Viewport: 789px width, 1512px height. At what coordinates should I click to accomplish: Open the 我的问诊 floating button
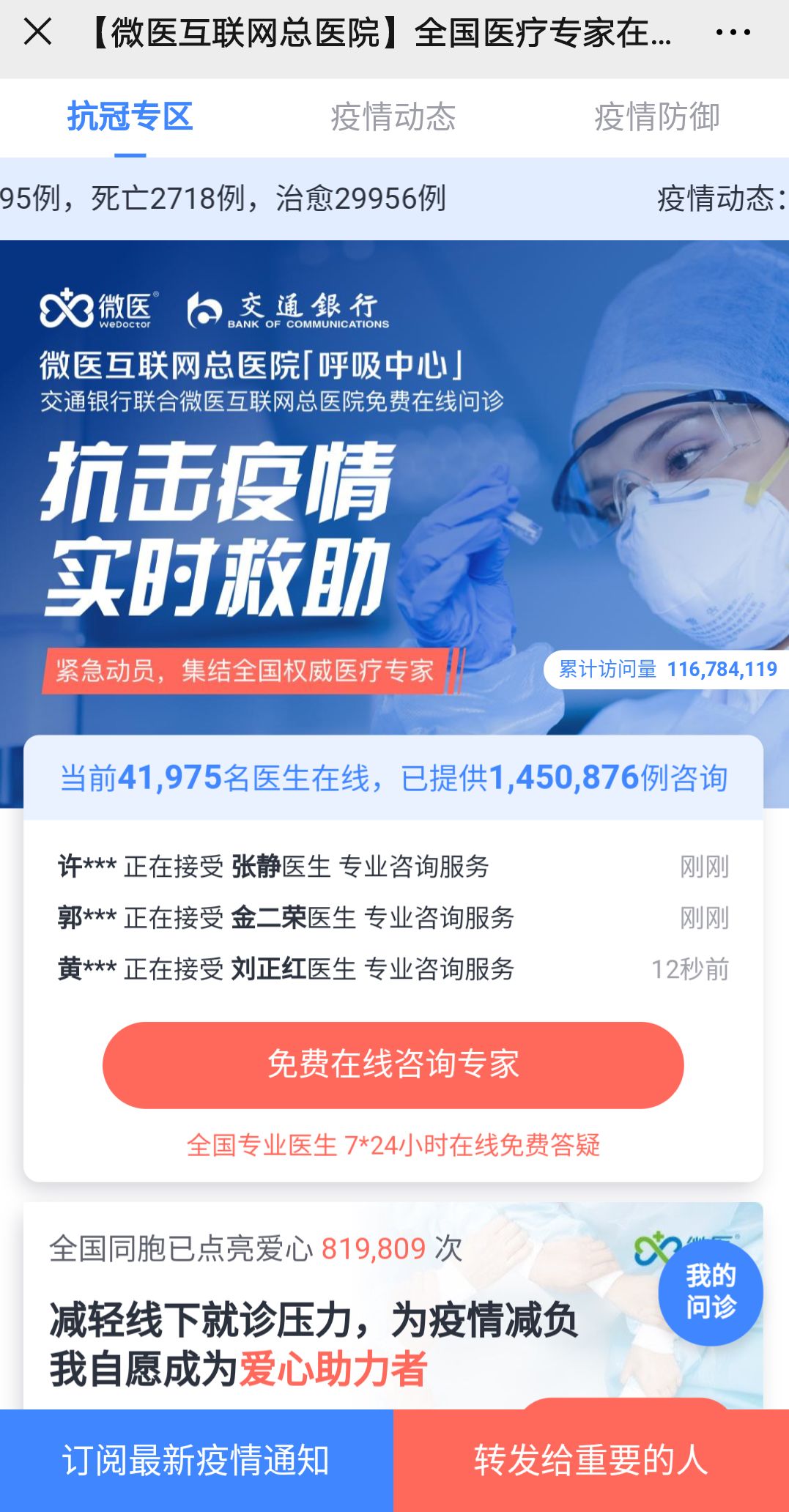pyautogui.click(x=711, y=1293)
